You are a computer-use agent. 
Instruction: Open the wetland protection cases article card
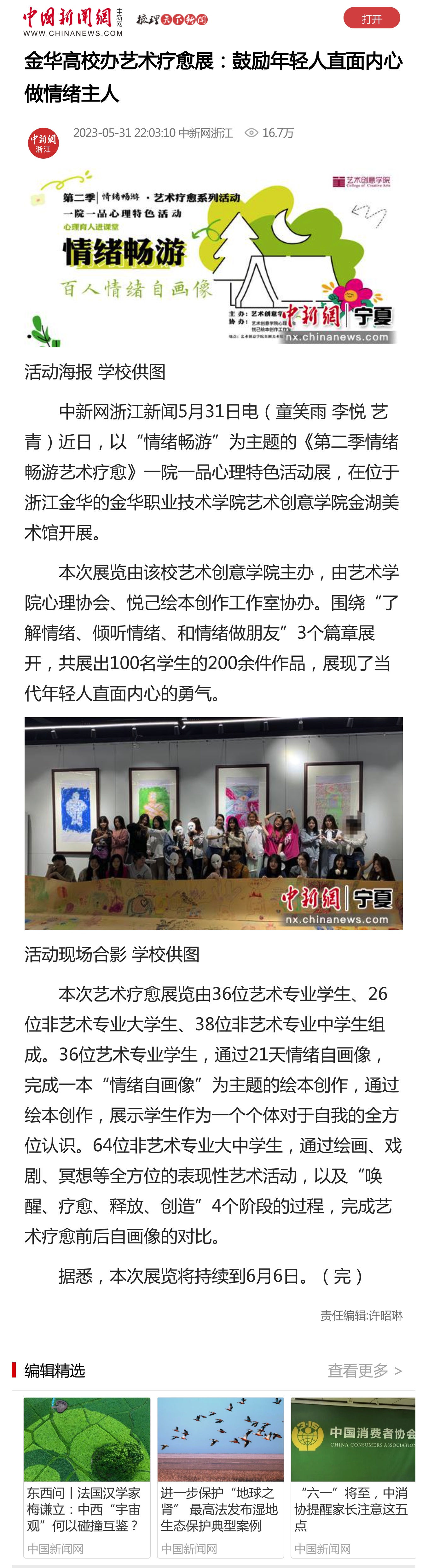220,1476
